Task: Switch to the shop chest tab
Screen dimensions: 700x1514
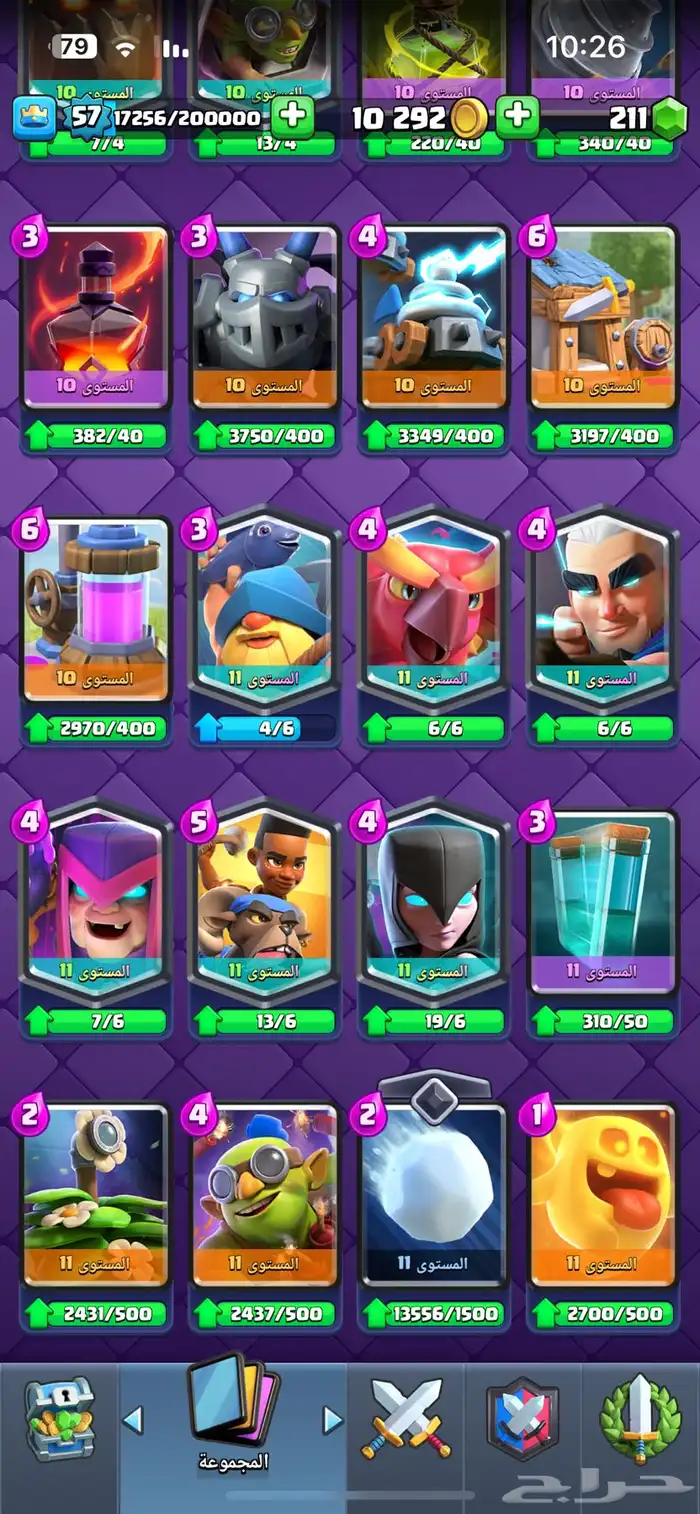Action: pos(58,1418)
